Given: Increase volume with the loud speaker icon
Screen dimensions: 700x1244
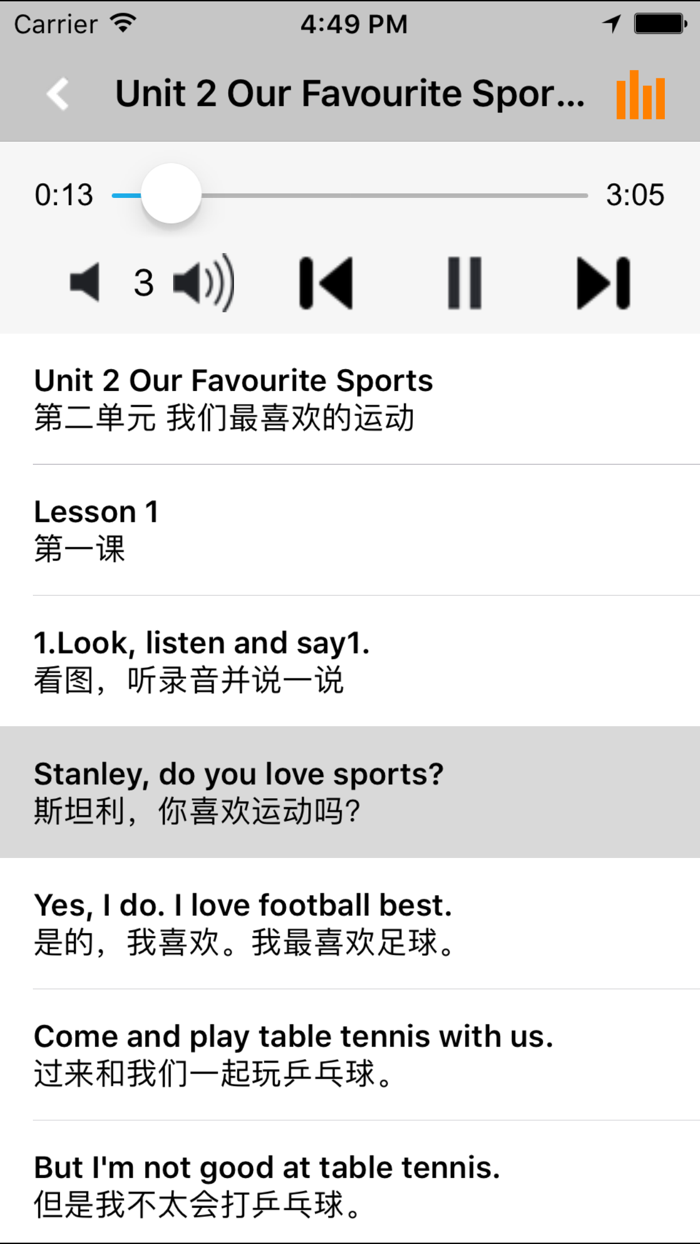Looking at the screenshot, I should click(203, 283).
